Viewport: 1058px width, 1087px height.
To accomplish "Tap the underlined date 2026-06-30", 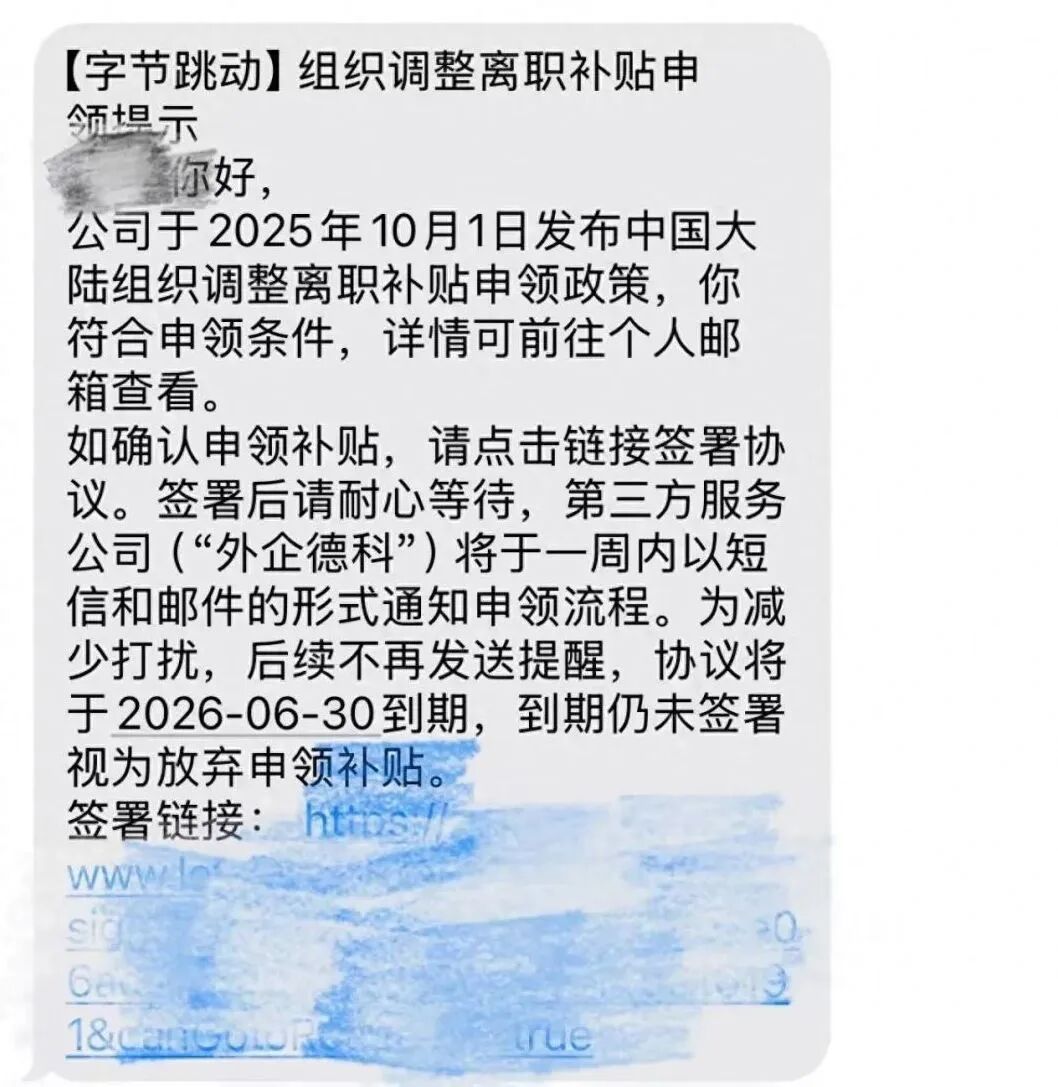I will [248, 716].
